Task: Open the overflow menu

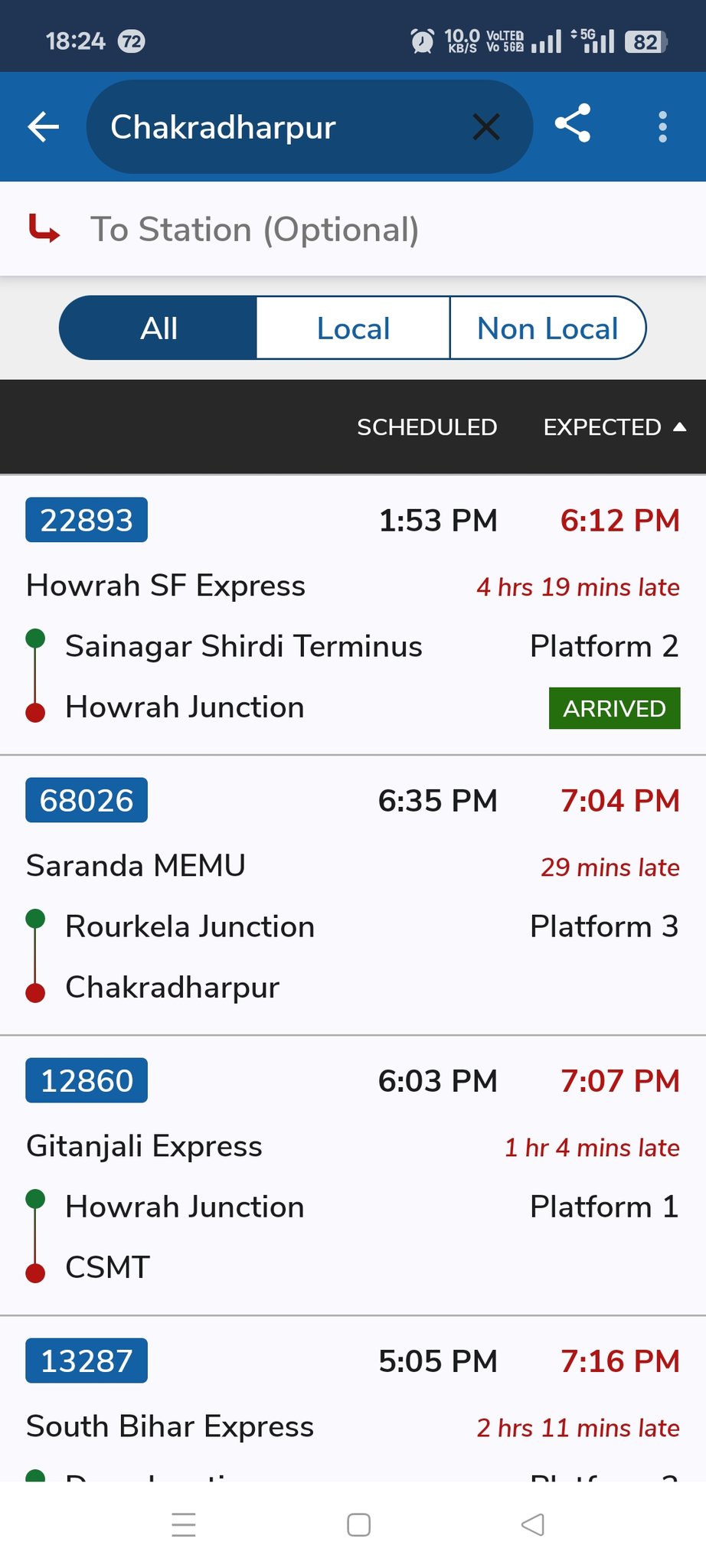Action: (x=662, y=127)
